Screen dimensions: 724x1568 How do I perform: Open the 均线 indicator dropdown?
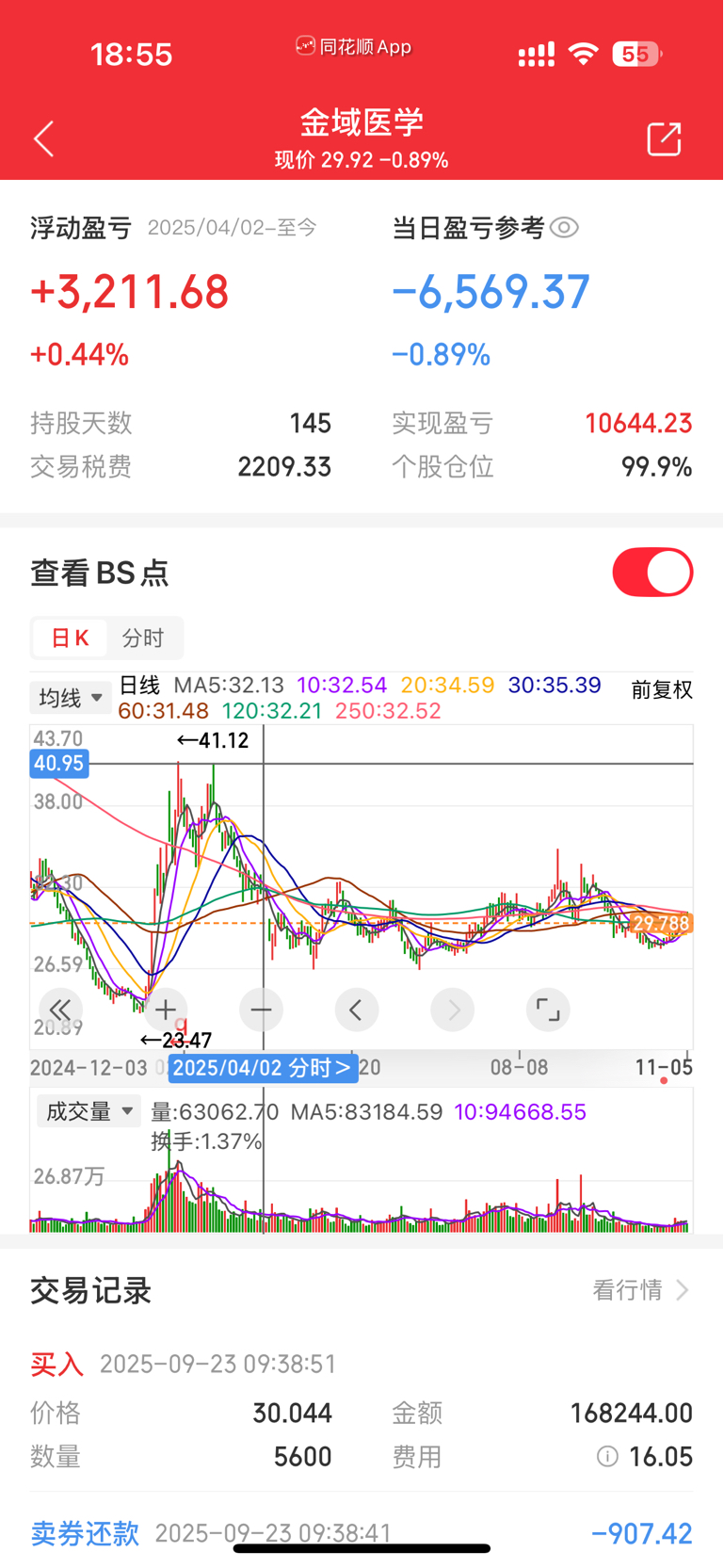(71, 698)
